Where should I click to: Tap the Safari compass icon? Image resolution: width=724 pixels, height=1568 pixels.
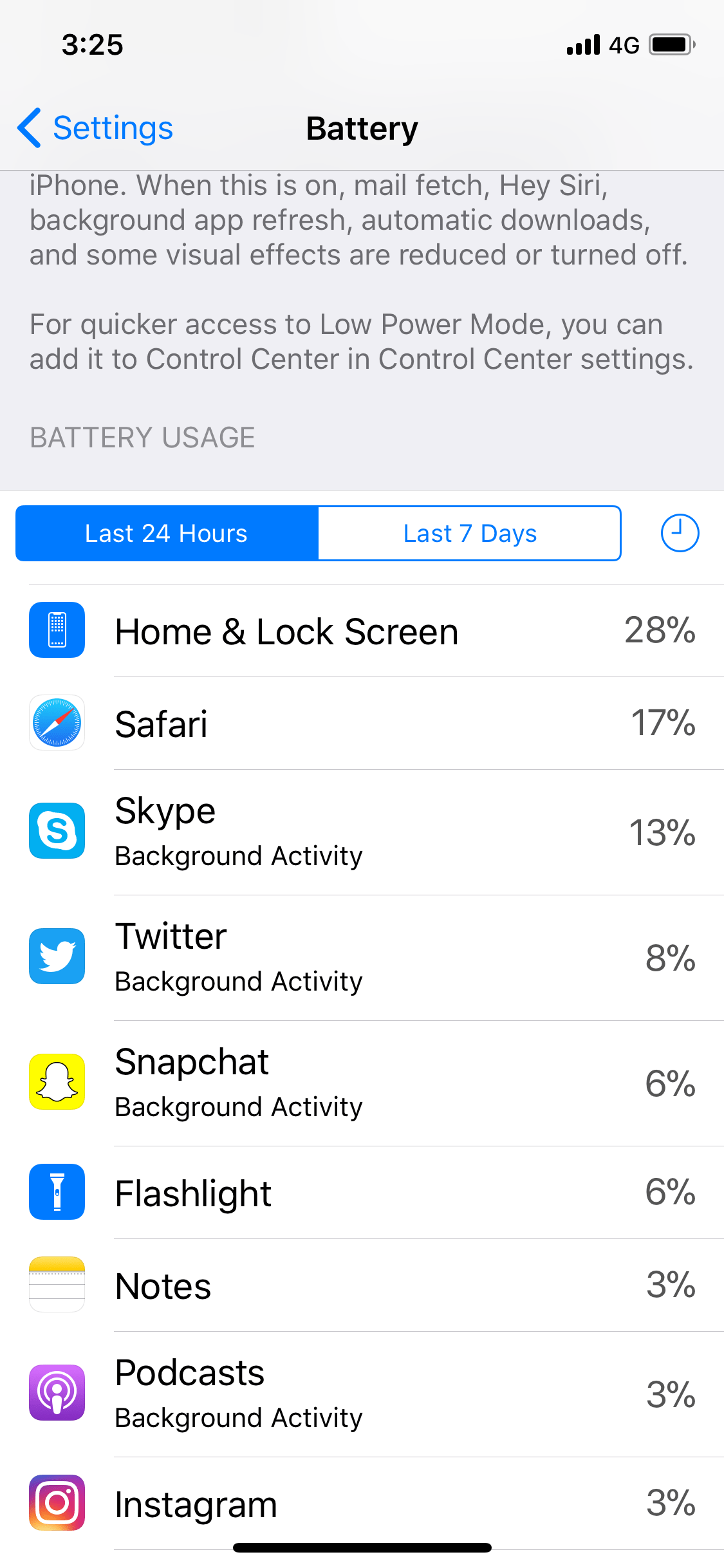[57, 723]
